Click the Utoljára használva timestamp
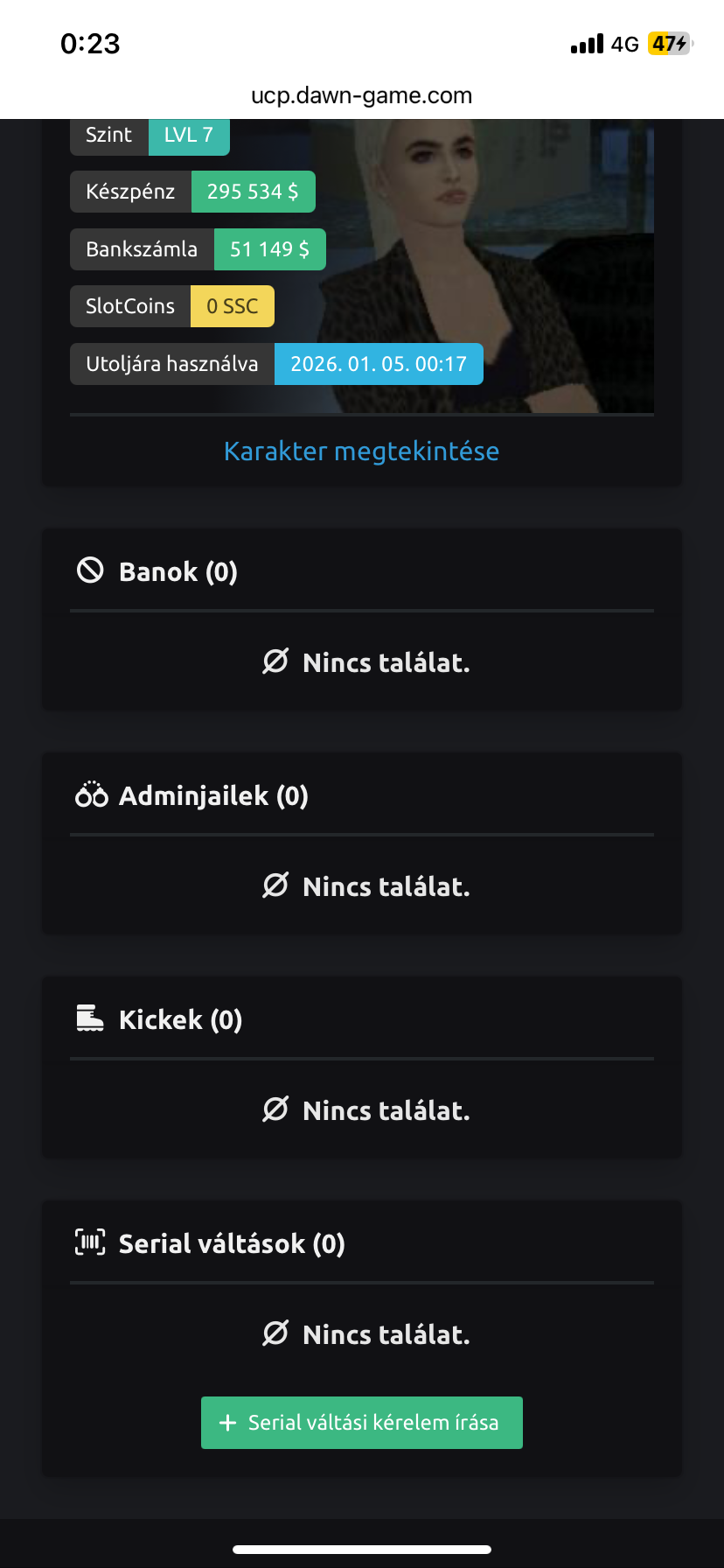Screen dimensions: 724x1568 [379, 363]
